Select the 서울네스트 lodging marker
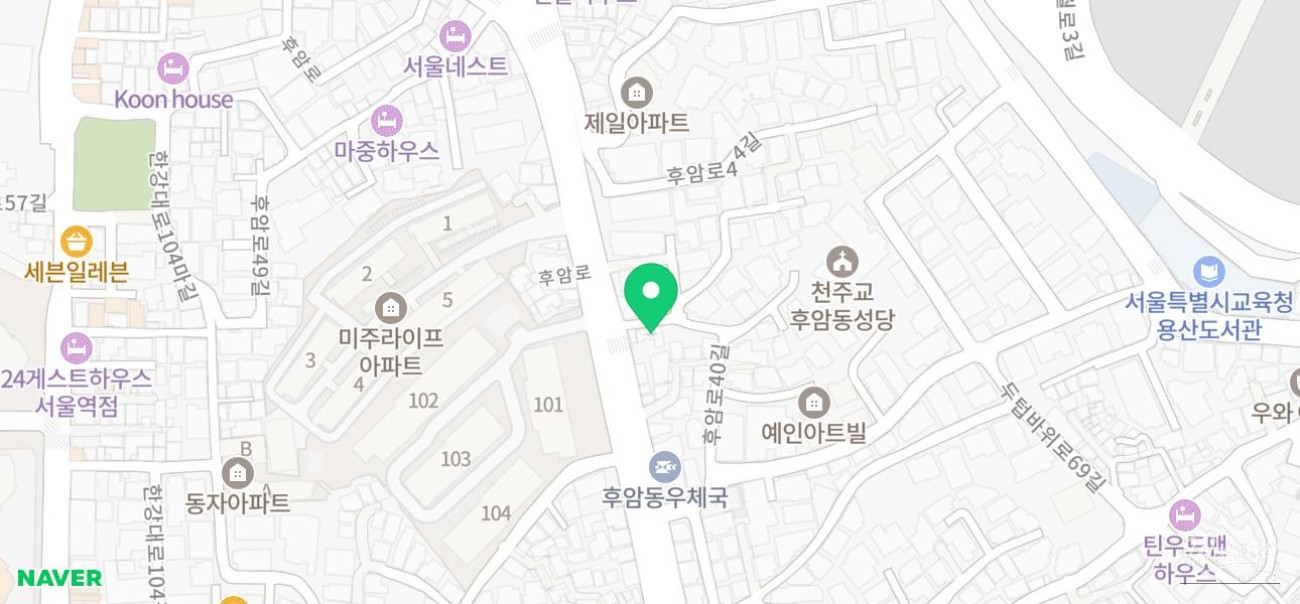 pyautogui.click(x=455, y=37)
